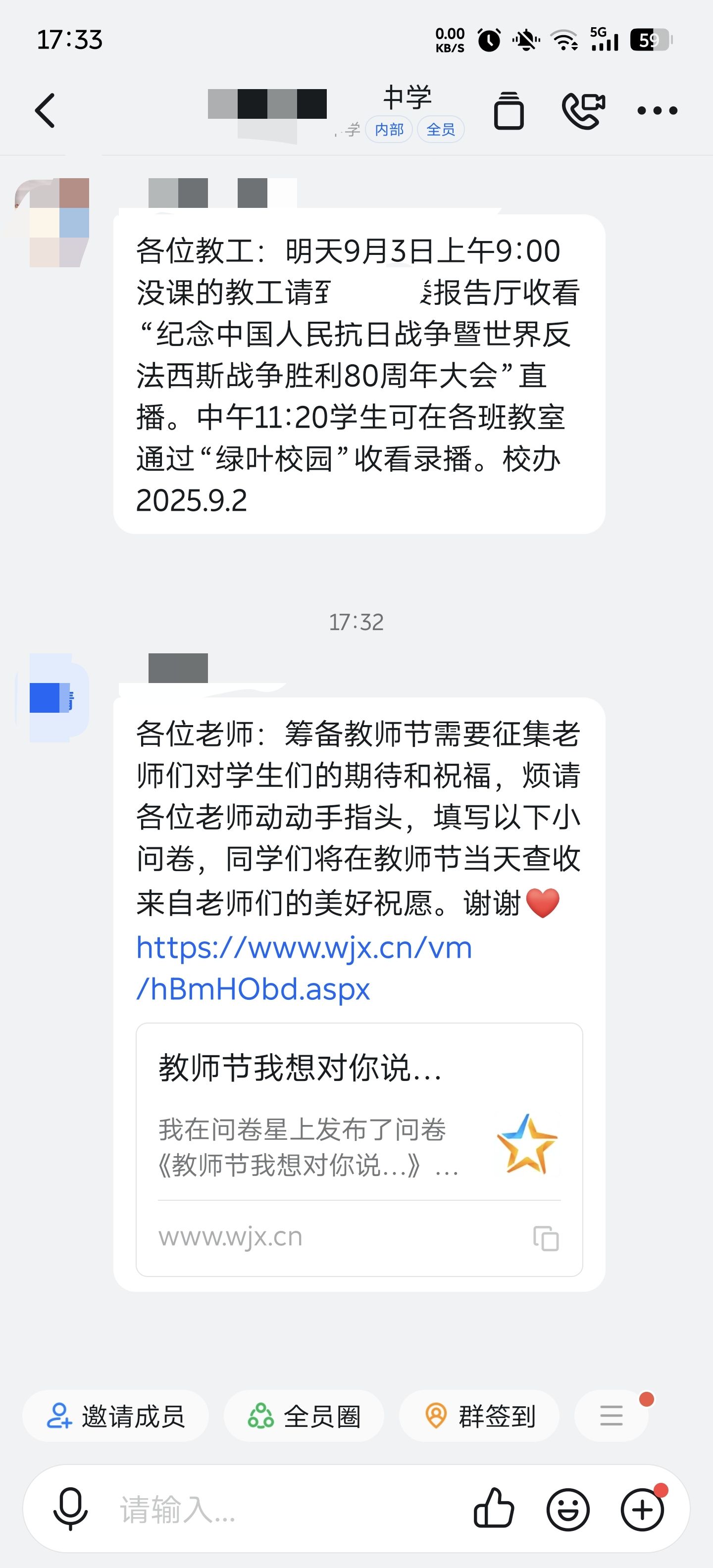Open the three-dot overflow menu

click(657, 111)
